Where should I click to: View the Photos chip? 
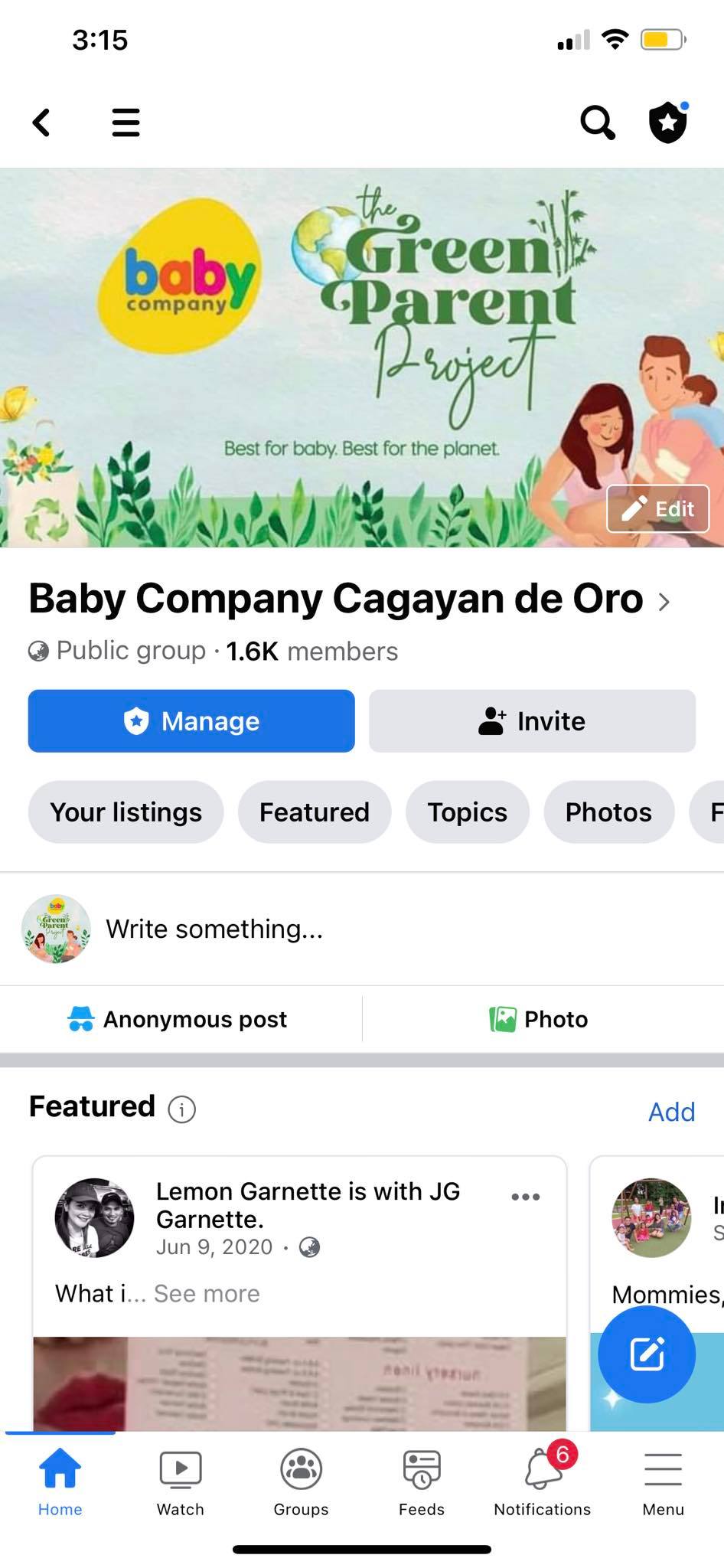click(x=608, y=812)
